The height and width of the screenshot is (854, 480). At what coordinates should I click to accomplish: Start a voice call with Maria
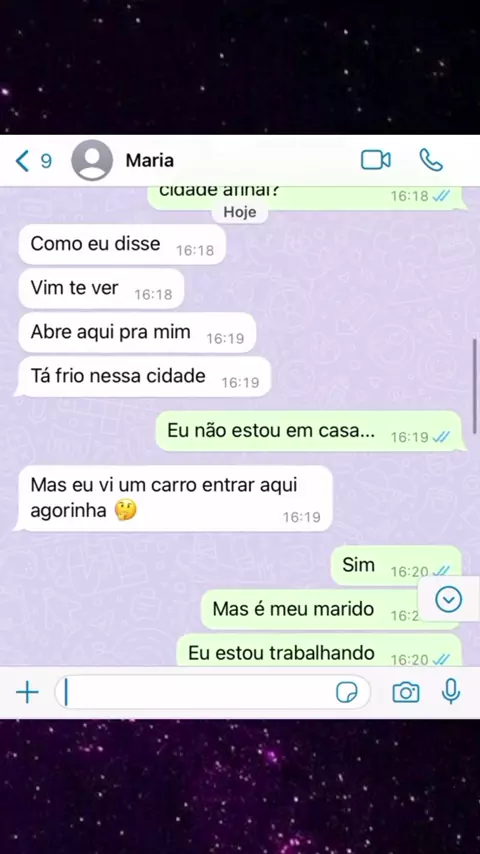point(431,160)
